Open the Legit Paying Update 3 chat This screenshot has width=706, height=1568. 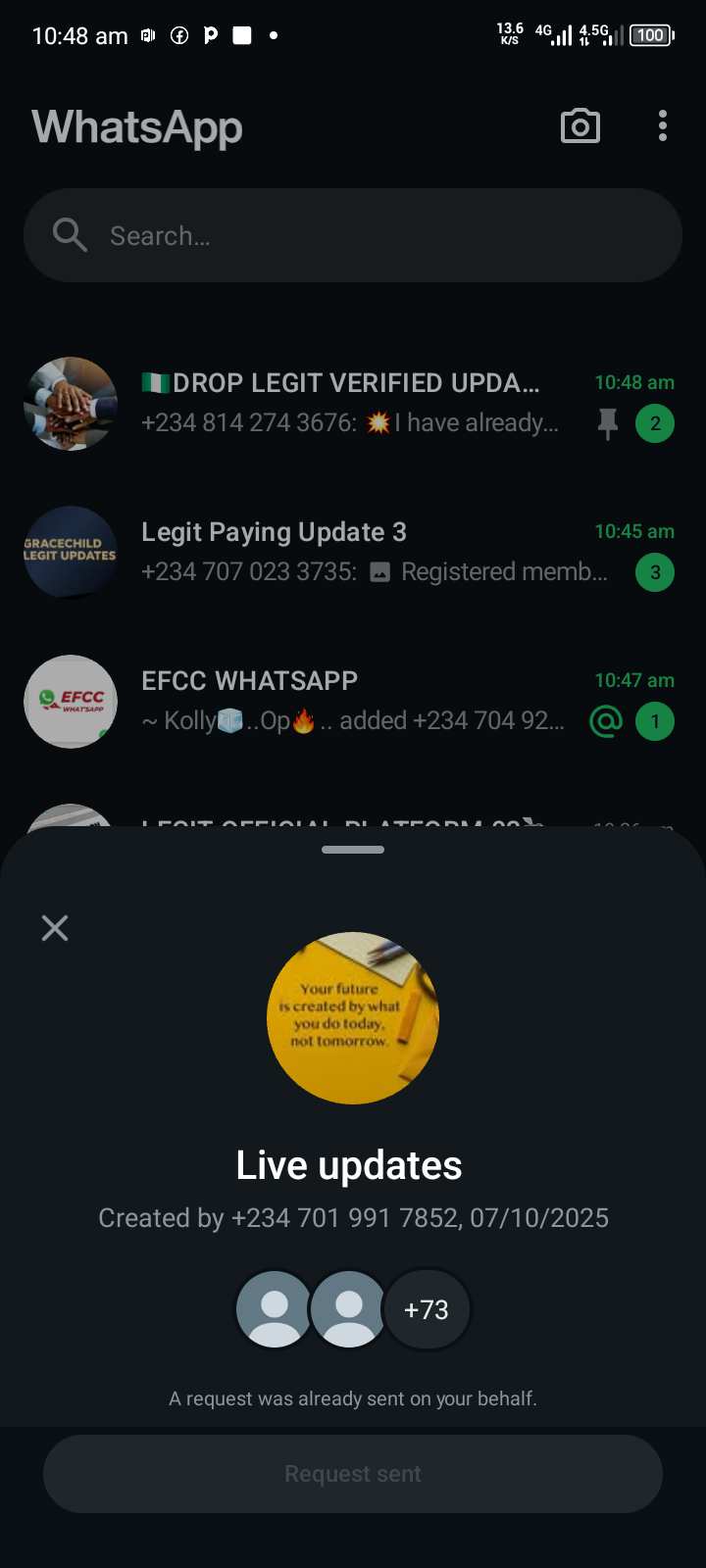click(x=353, y=552)
